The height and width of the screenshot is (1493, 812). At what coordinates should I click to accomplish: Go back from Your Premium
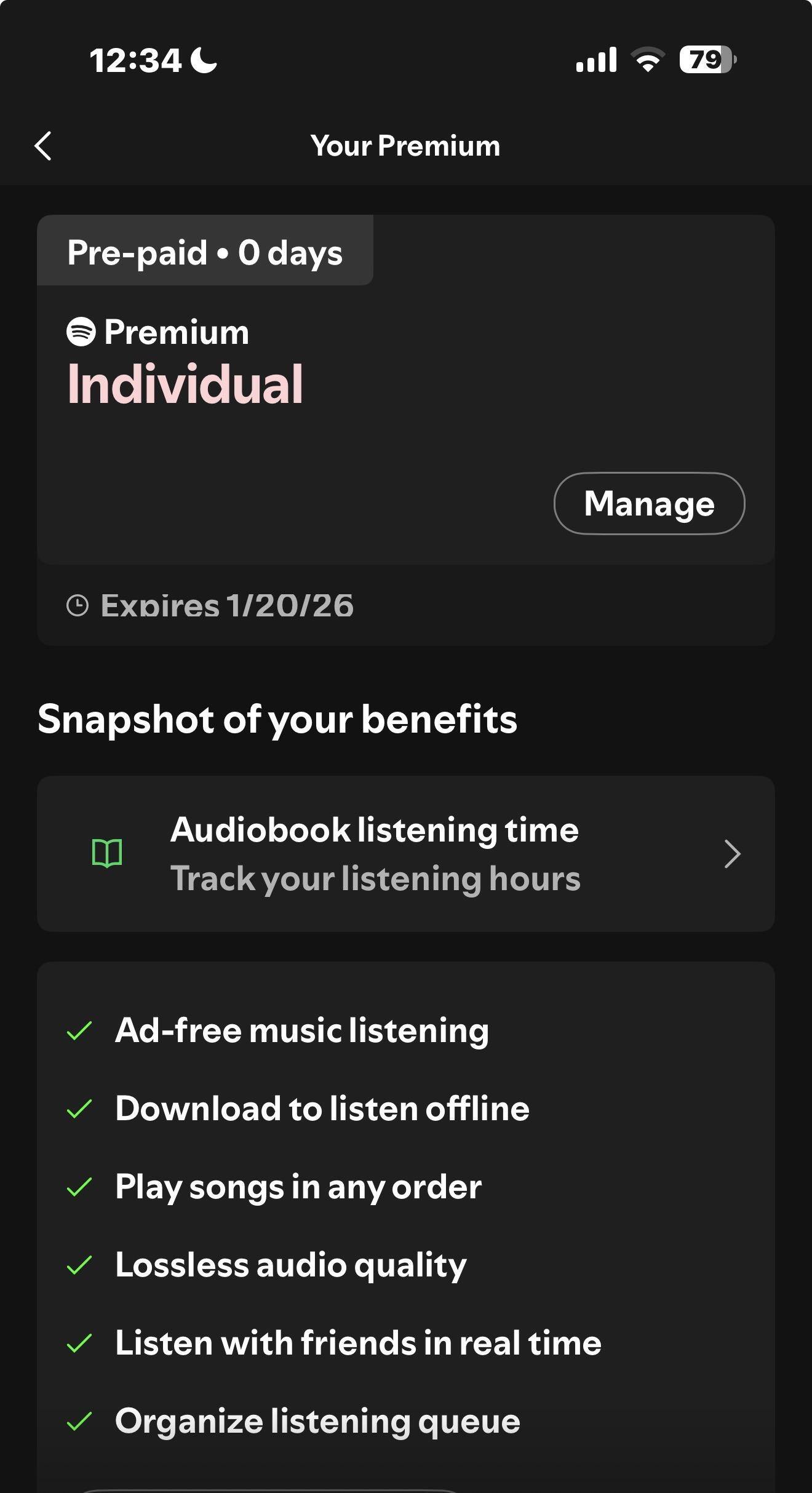(x=43, y=146)
